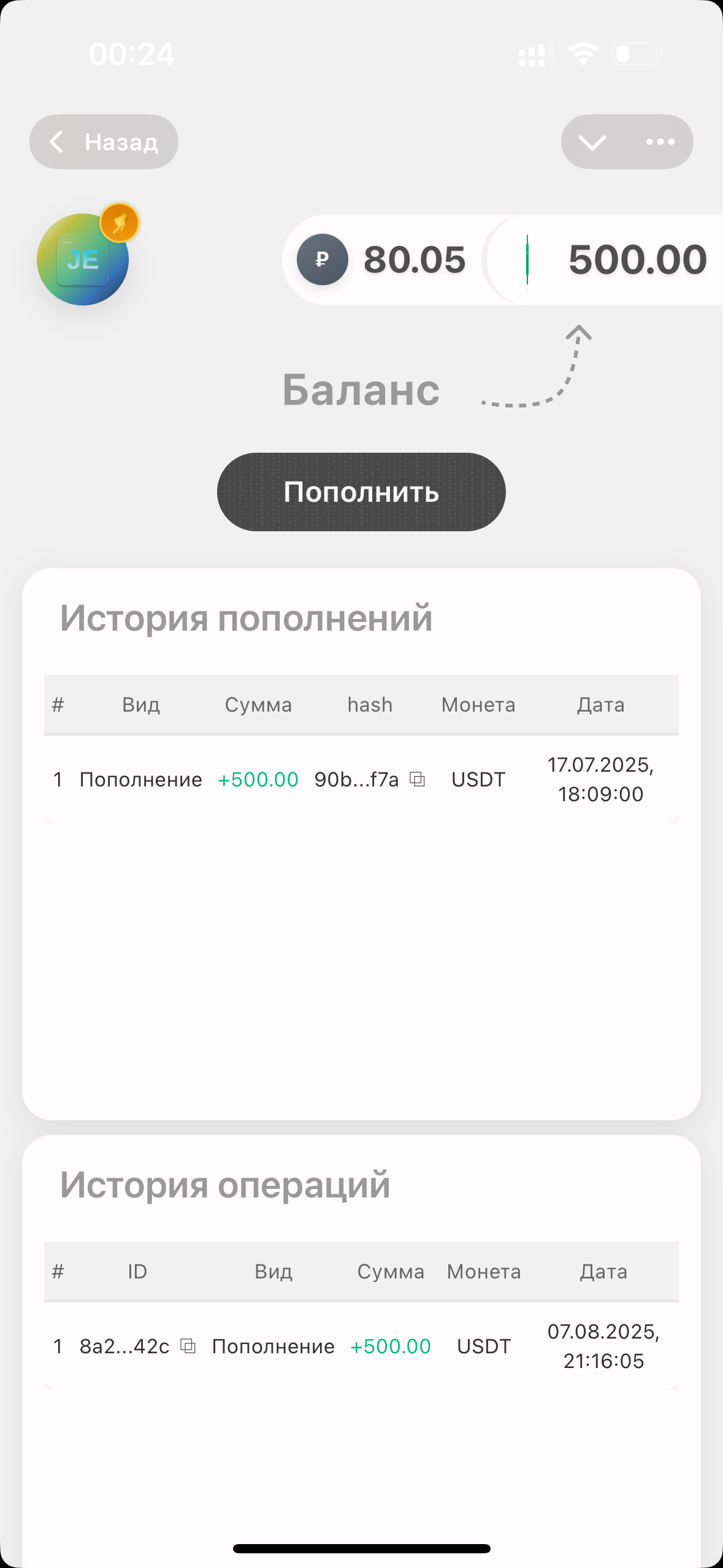Viewport: 723px width, 1568px height.
Task: Collapse the mini app with the down chevron
Action: [592, 142]
